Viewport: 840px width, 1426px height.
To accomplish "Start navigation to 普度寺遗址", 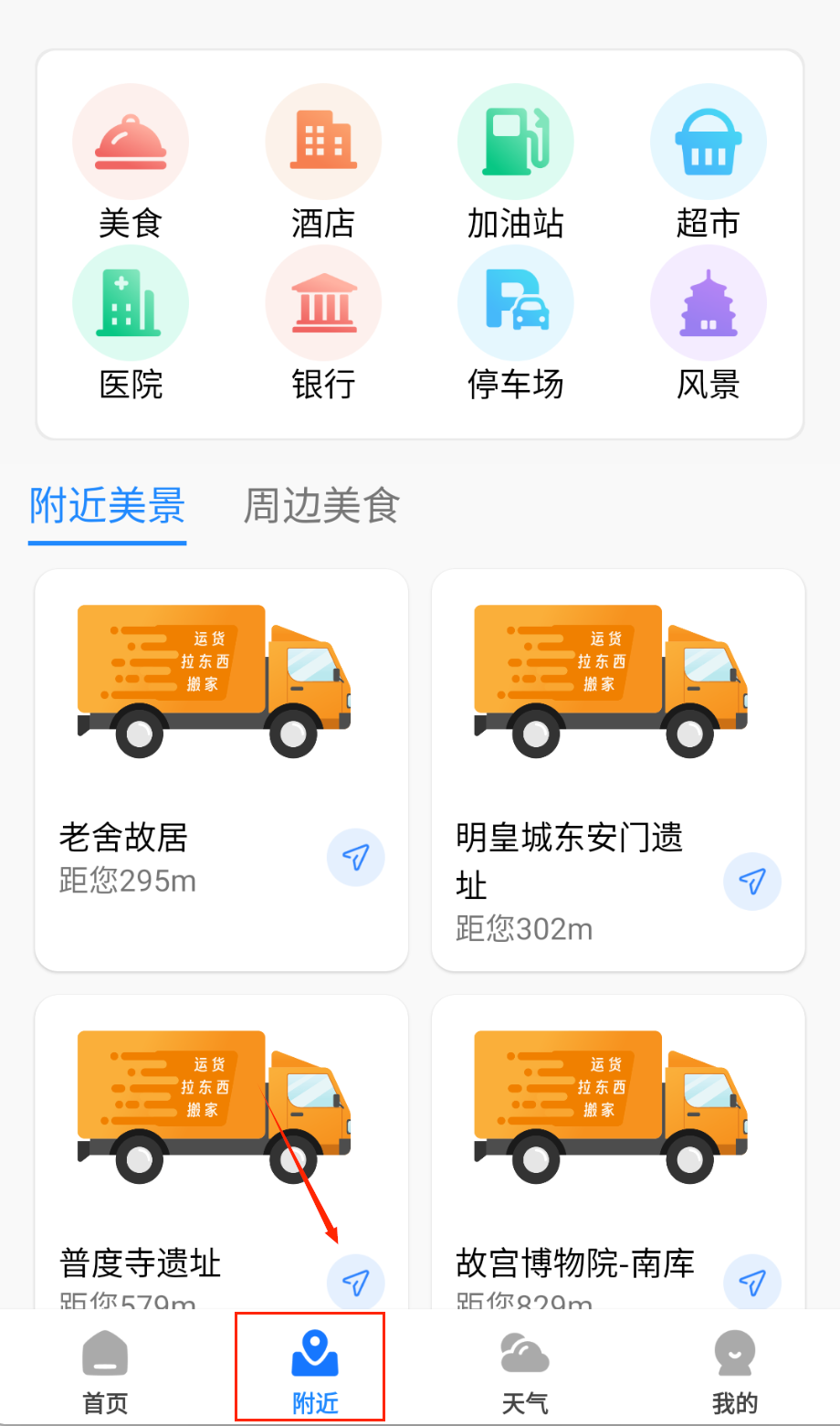I will pos(356,1283).
